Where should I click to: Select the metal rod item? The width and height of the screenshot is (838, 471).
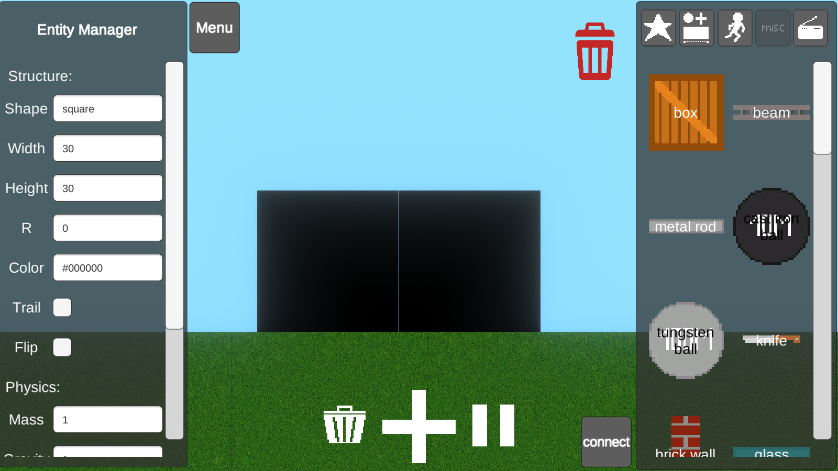coord(686,227)
